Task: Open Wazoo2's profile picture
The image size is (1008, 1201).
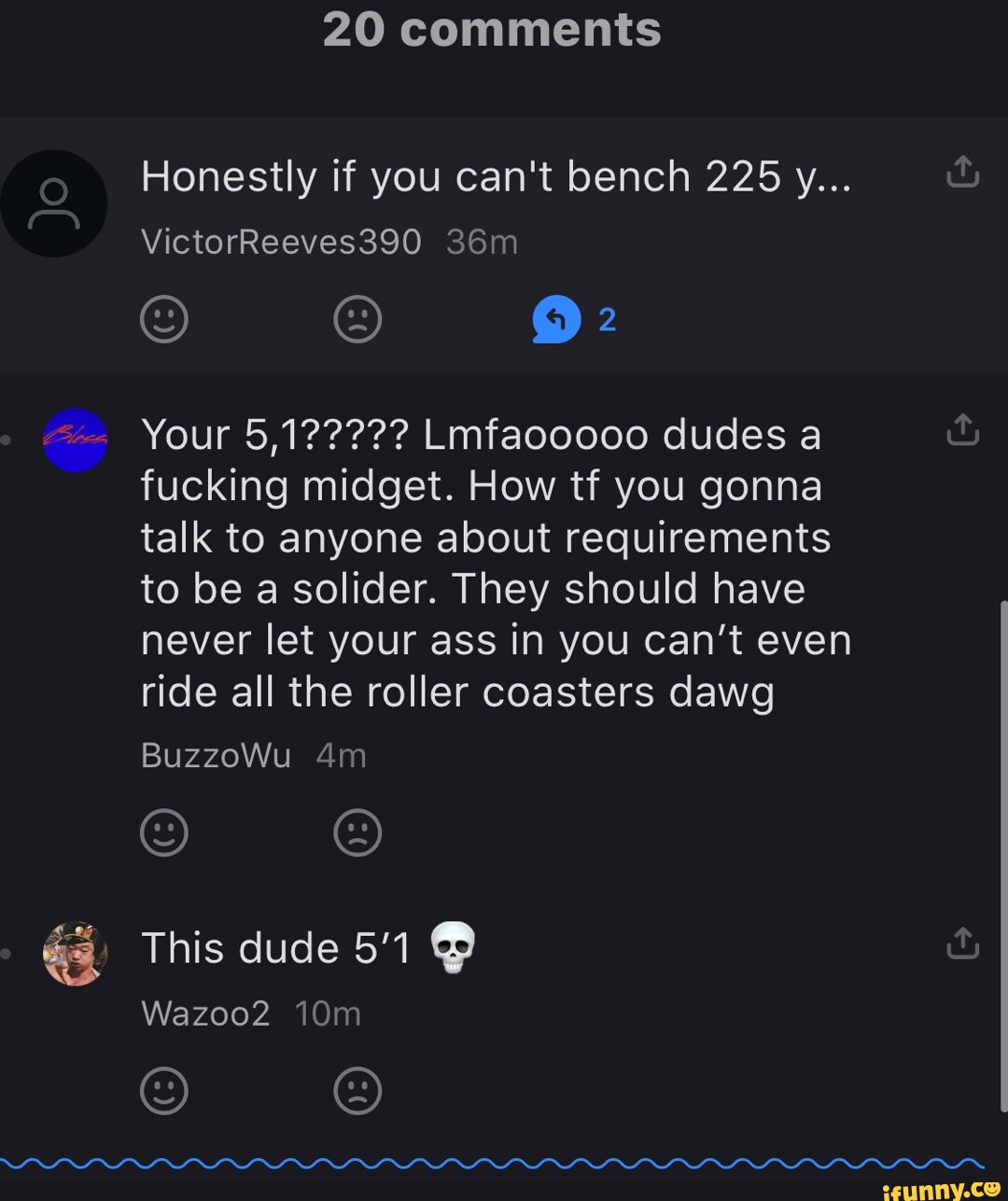Action: pyautogui.click(x=76, y=954)
